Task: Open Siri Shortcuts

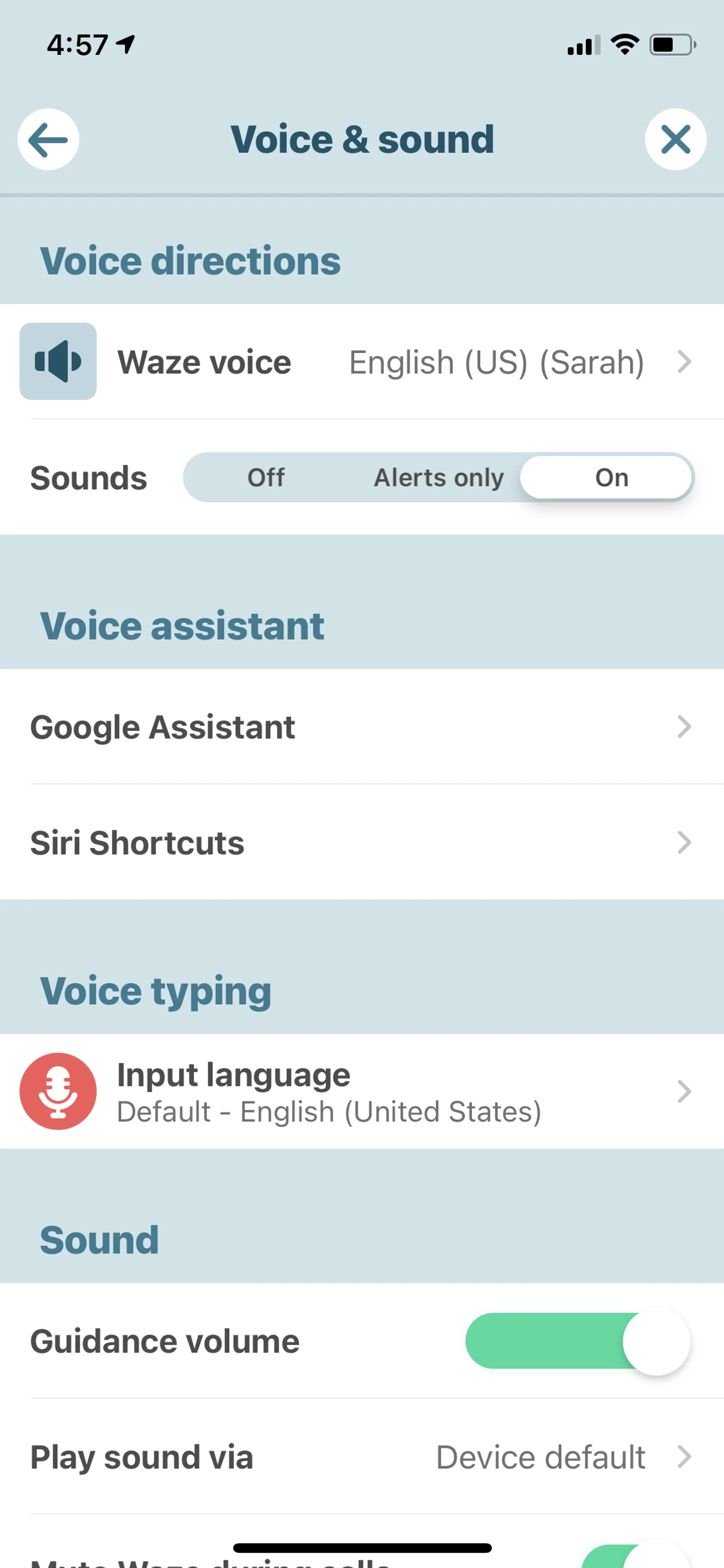Action: (362, 842)
